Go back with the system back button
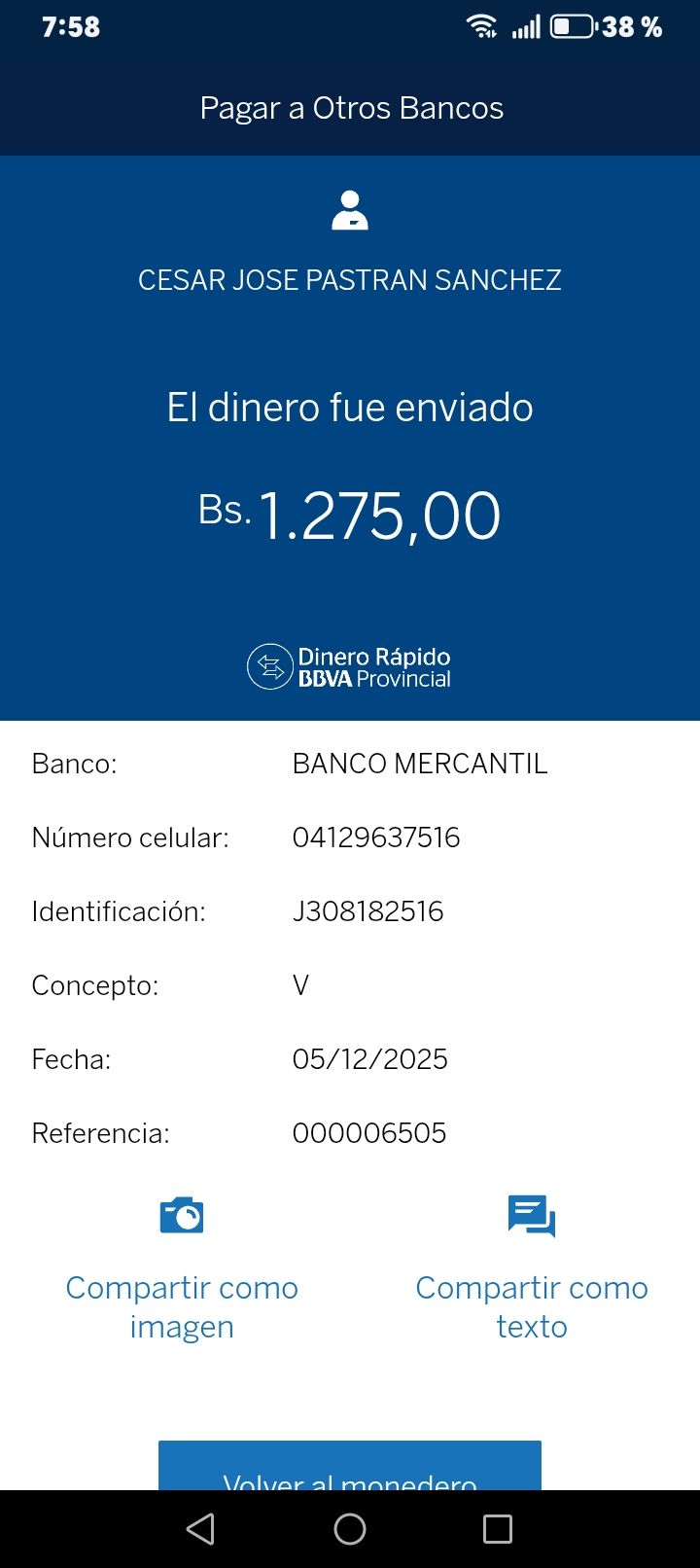The width and height of the screenshot is (700, 1568). coord(200,1529)
